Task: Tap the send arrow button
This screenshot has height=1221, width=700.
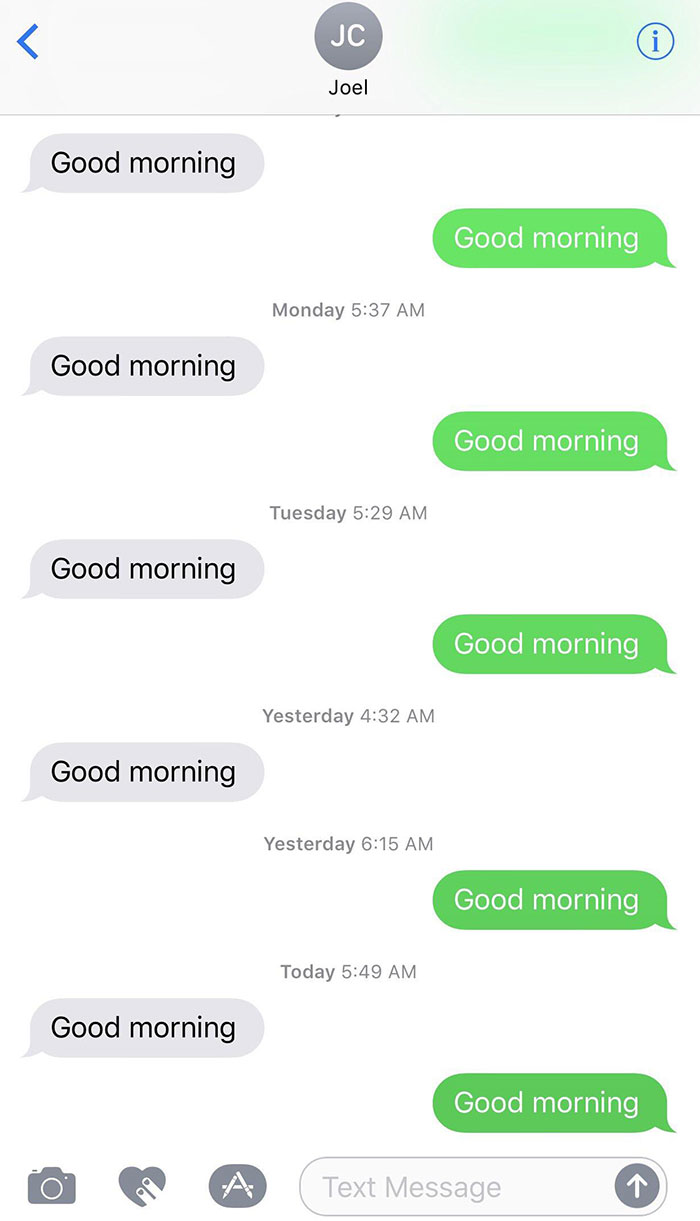Action: click(636, 1187)
